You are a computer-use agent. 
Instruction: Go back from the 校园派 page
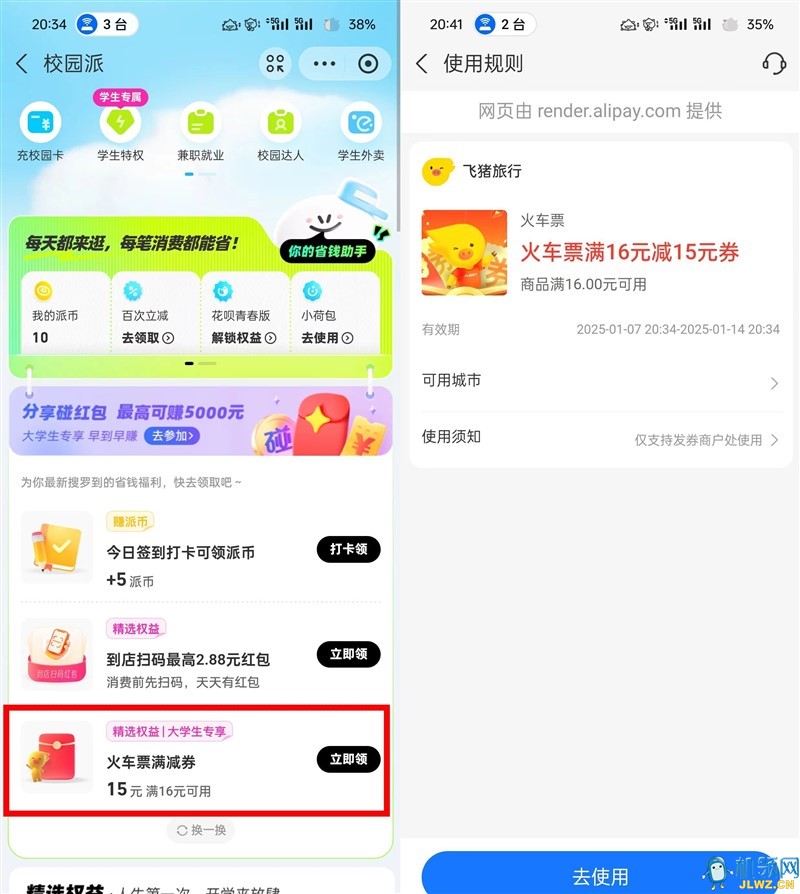click(22, 64)
